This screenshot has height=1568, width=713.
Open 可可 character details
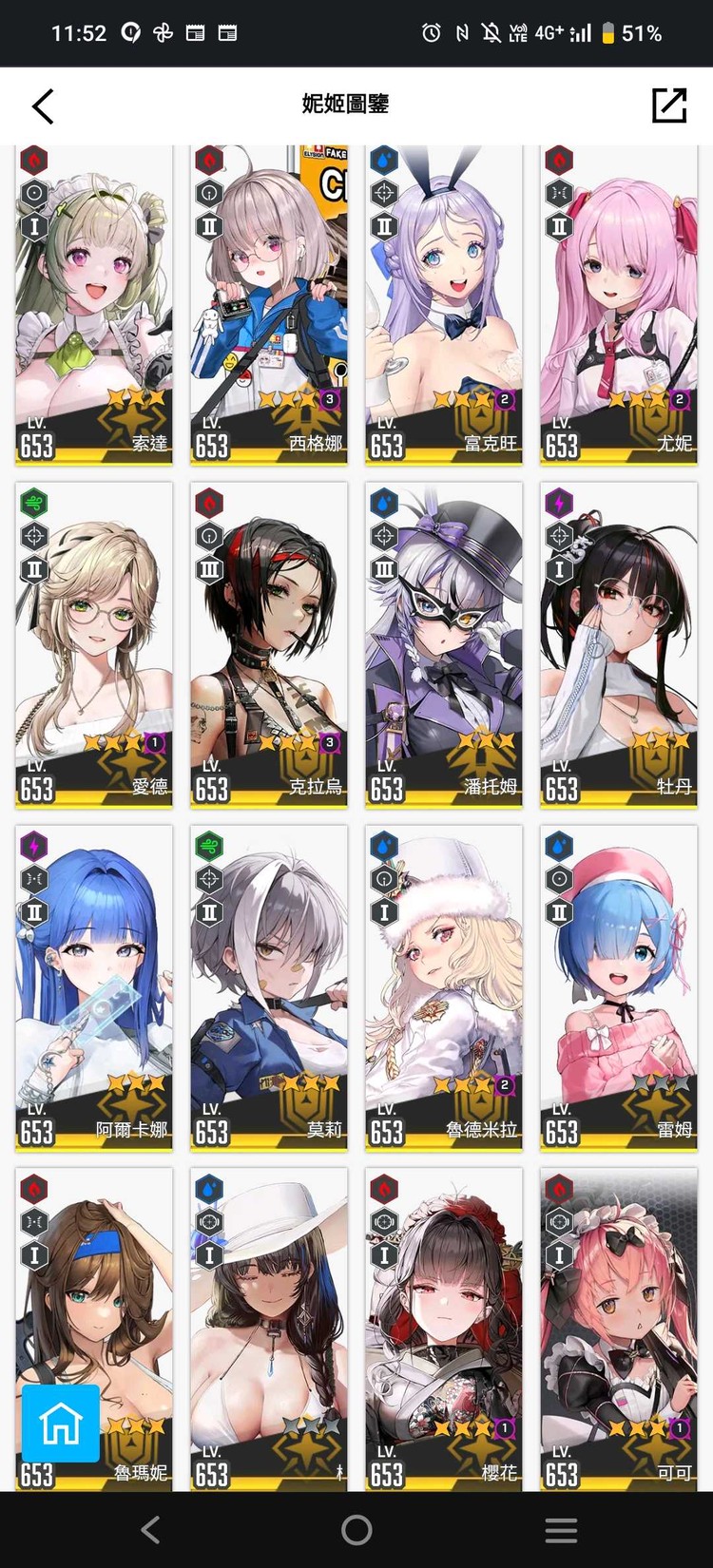[618, 1329]
